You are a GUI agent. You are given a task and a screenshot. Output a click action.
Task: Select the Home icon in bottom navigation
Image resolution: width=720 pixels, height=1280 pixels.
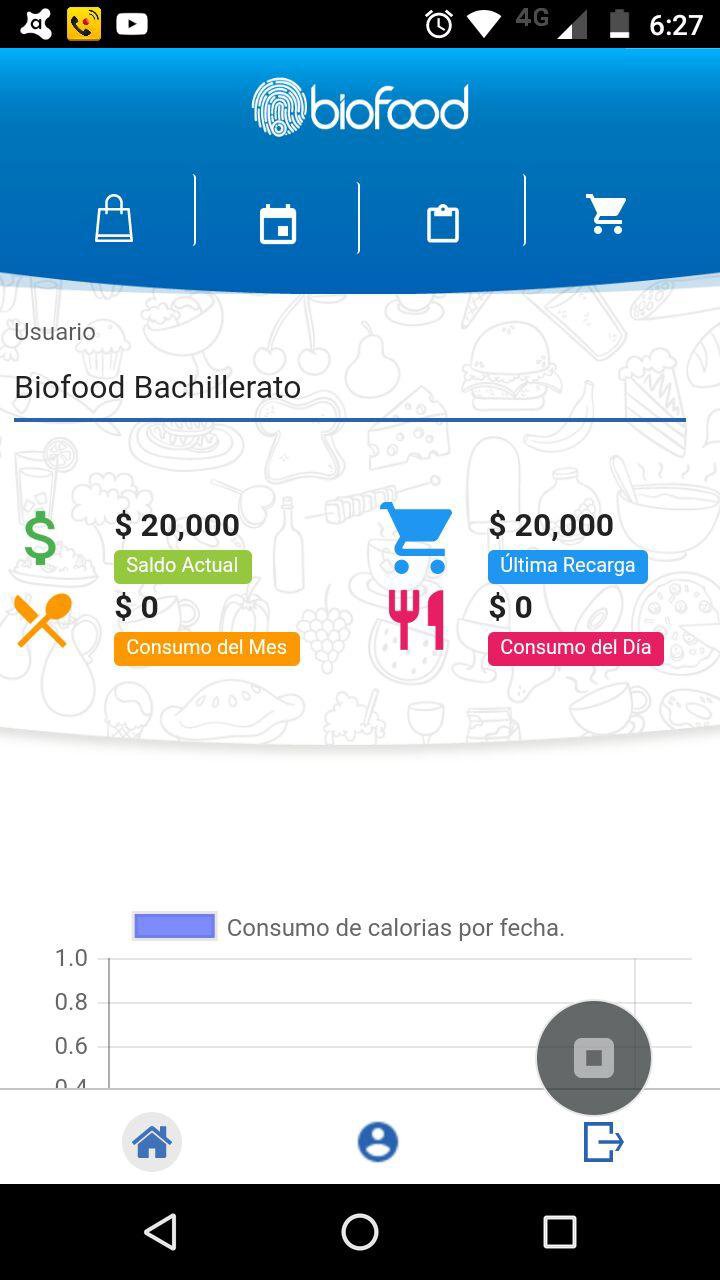[151, 1141]
